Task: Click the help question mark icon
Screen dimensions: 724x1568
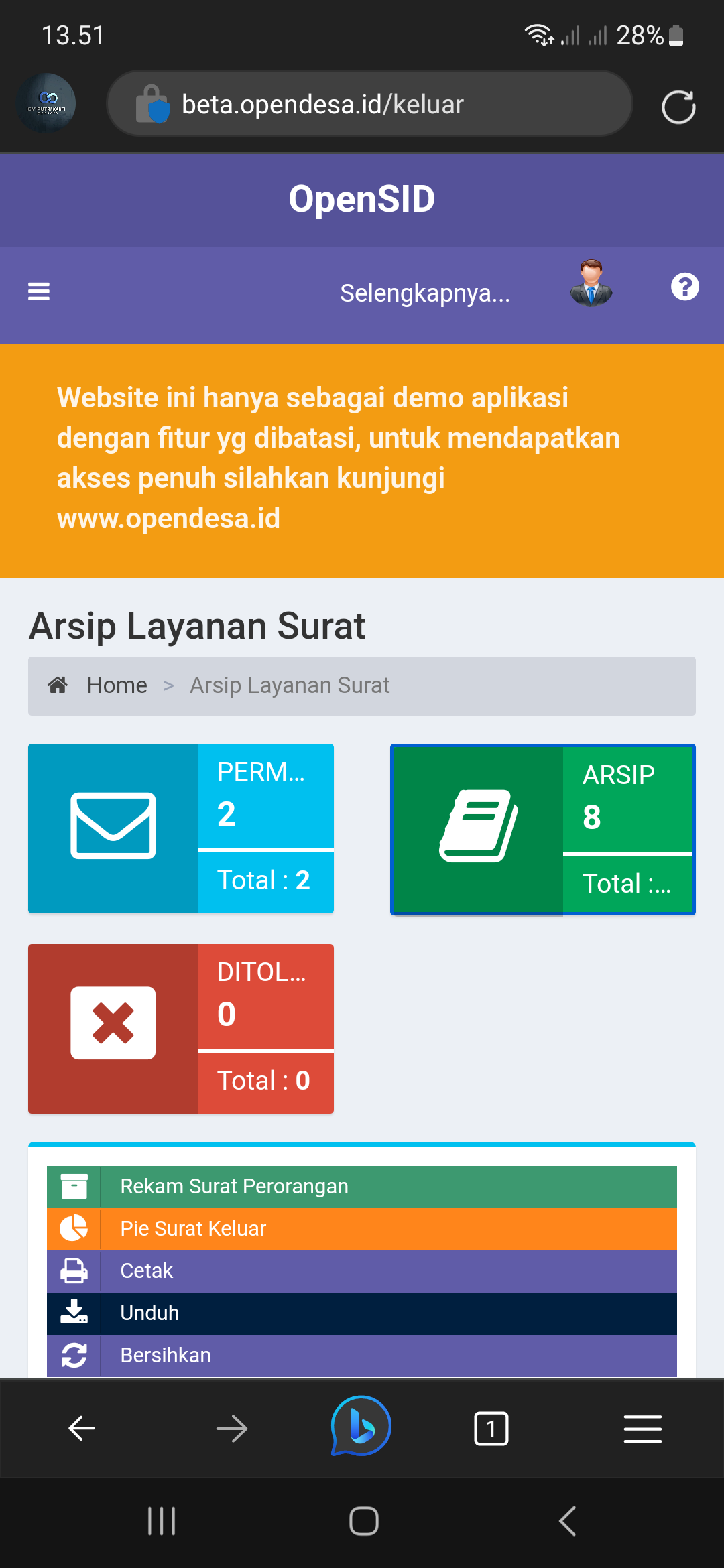Action: 684,287
